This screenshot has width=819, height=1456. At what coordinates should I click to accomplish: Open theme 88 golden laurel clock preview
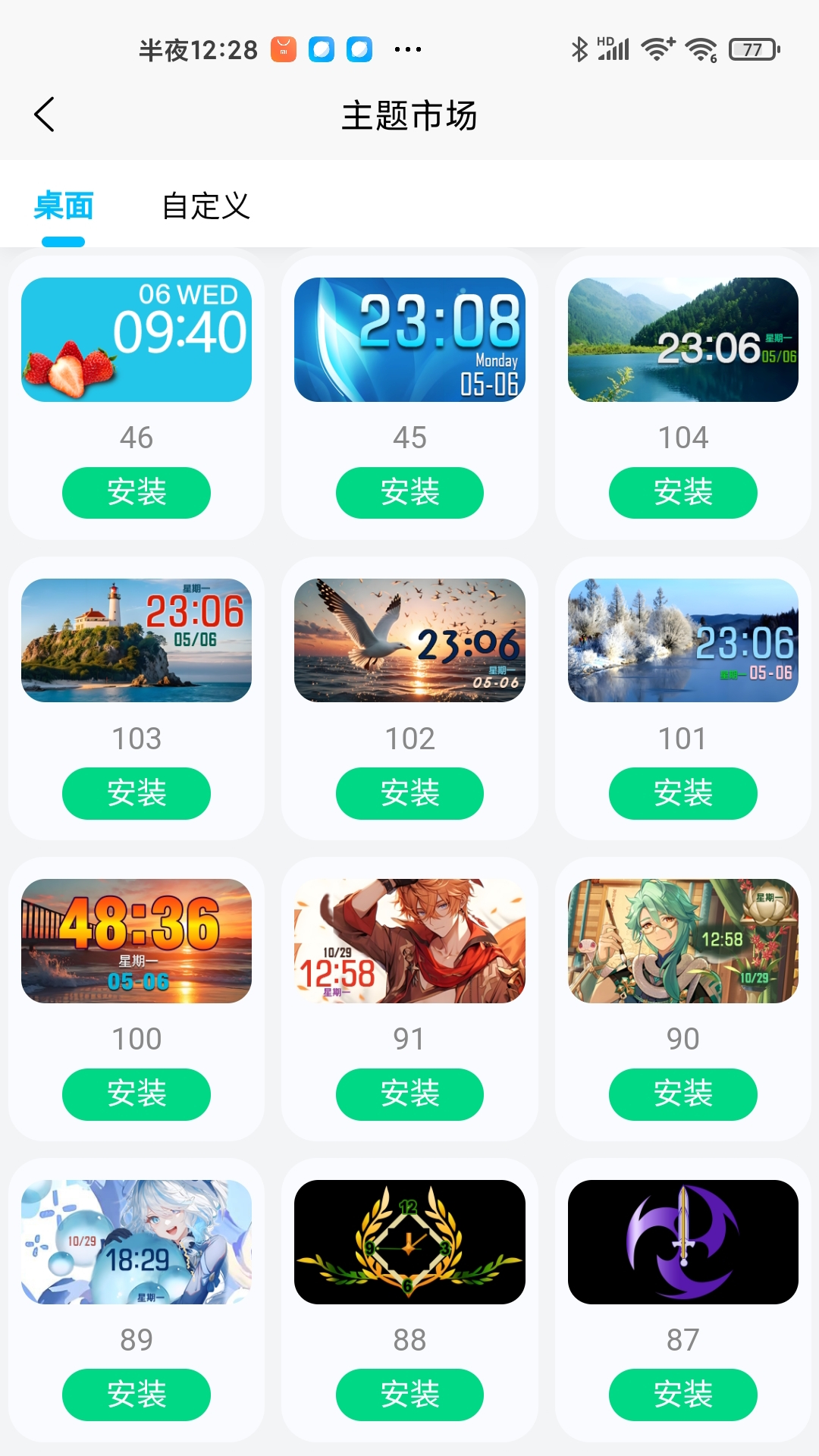(x=409, y=1240)
